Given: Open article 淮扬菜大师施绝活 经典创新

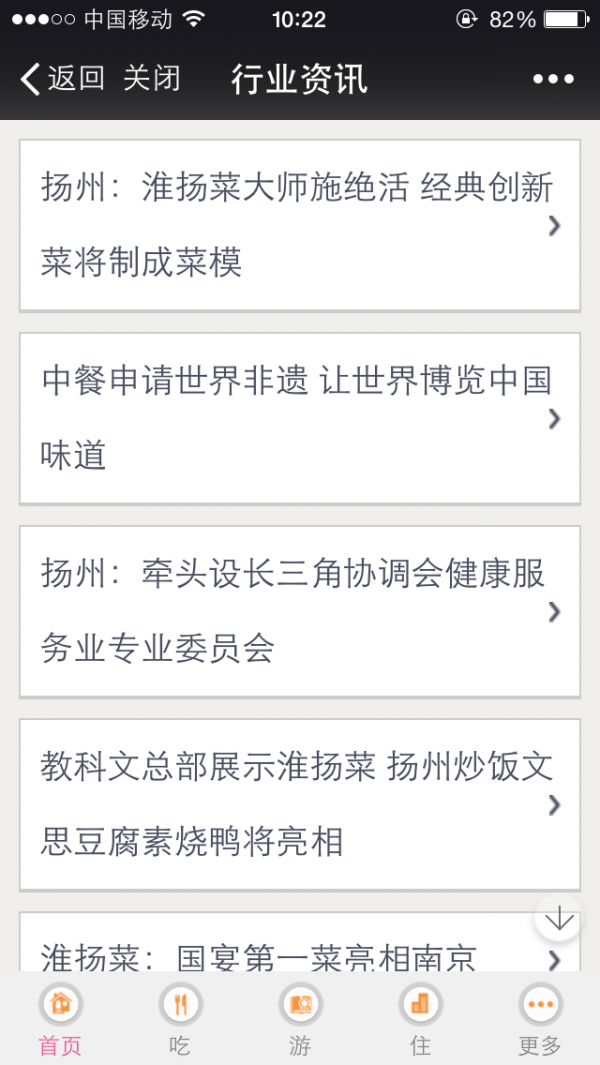Looking at the screenshot, I should (299, 225).
